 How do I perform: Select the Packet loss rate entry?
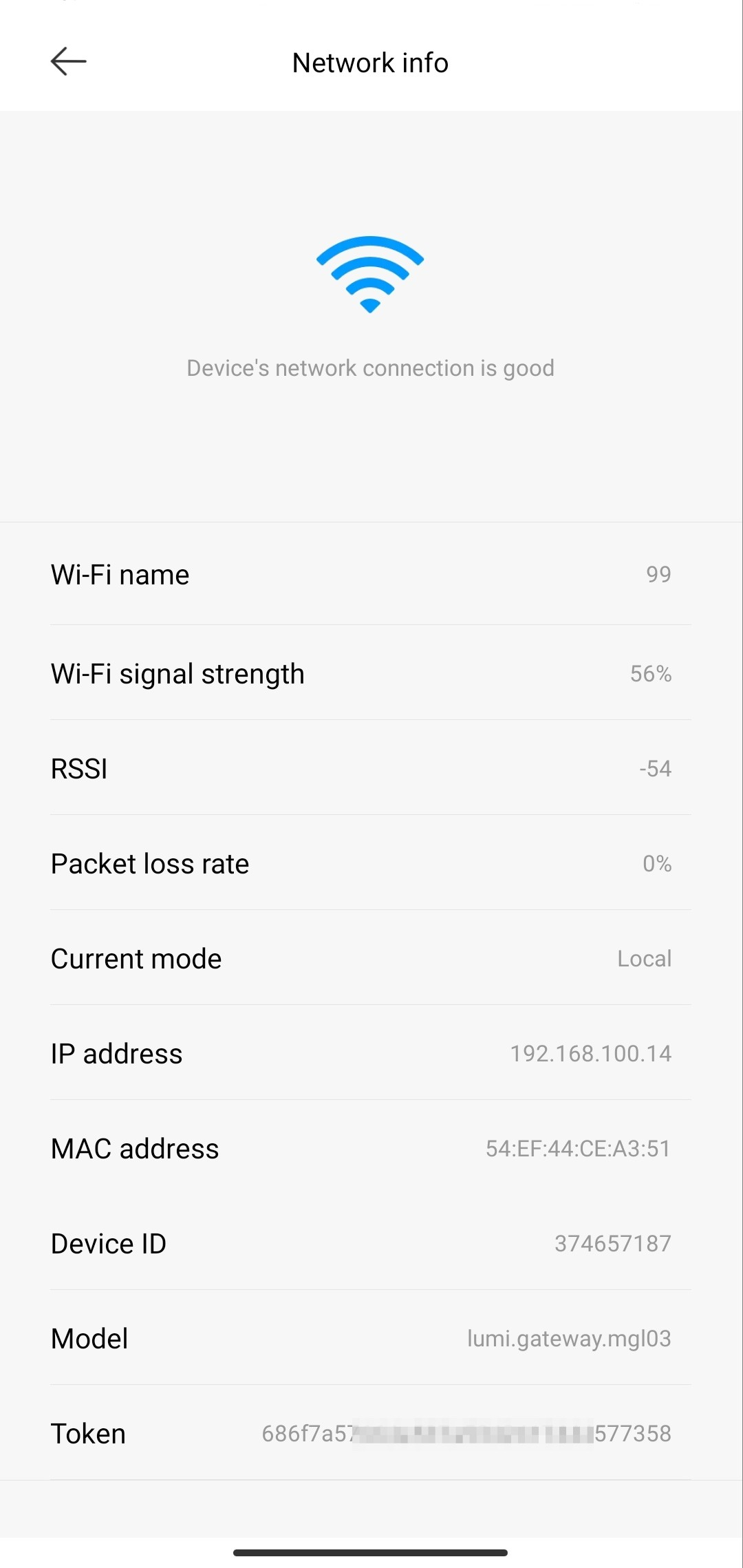370,864
